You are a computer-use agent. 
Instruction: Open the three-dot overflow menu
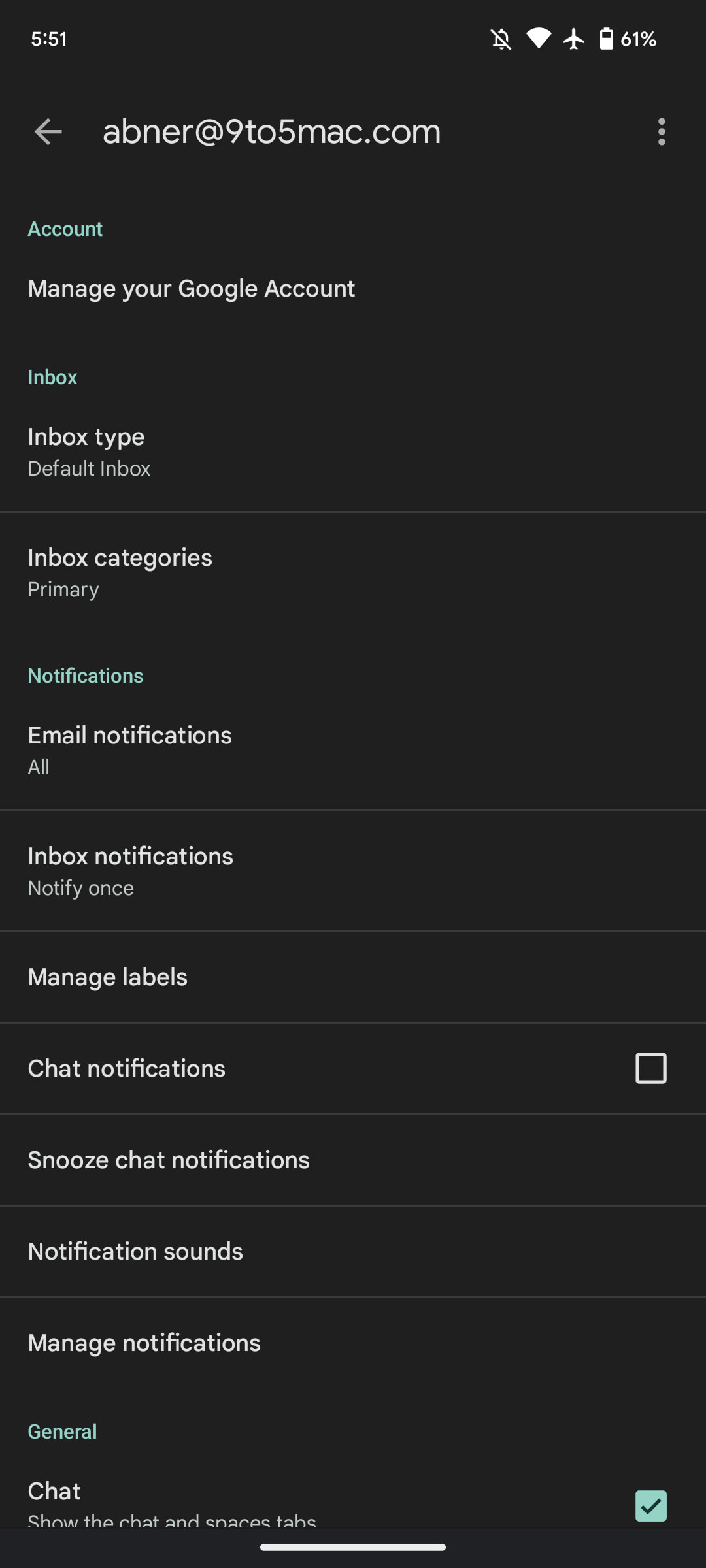coord(662,132)
